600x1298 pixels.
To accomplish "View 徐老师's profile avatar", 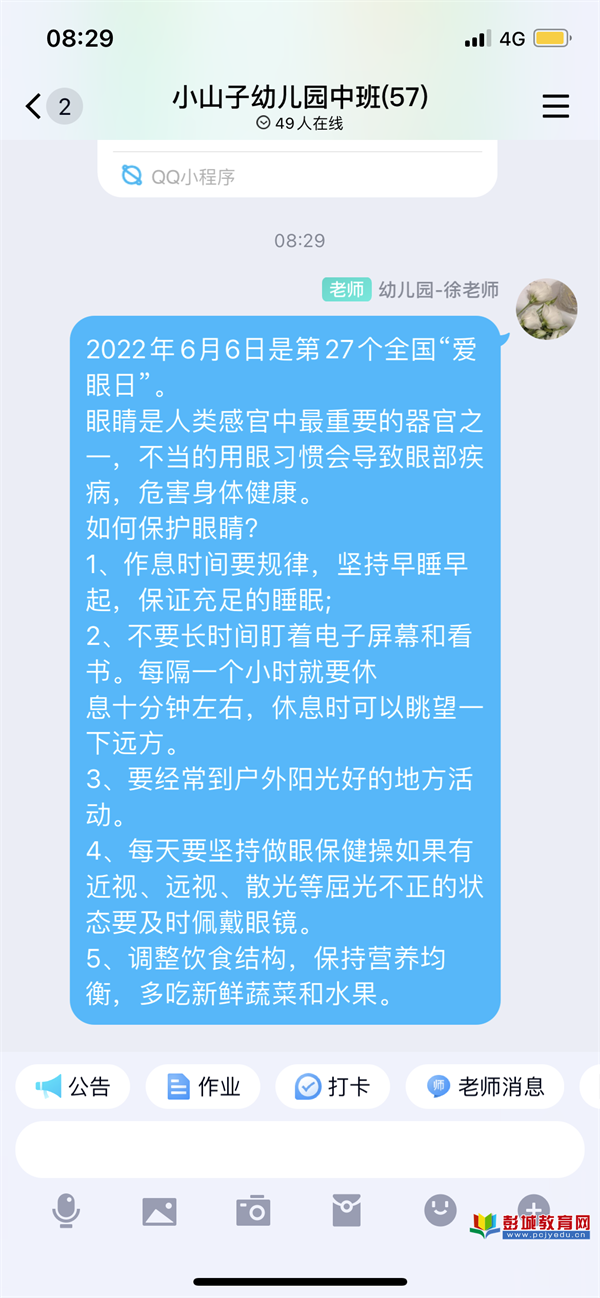I will click(546, 309).
